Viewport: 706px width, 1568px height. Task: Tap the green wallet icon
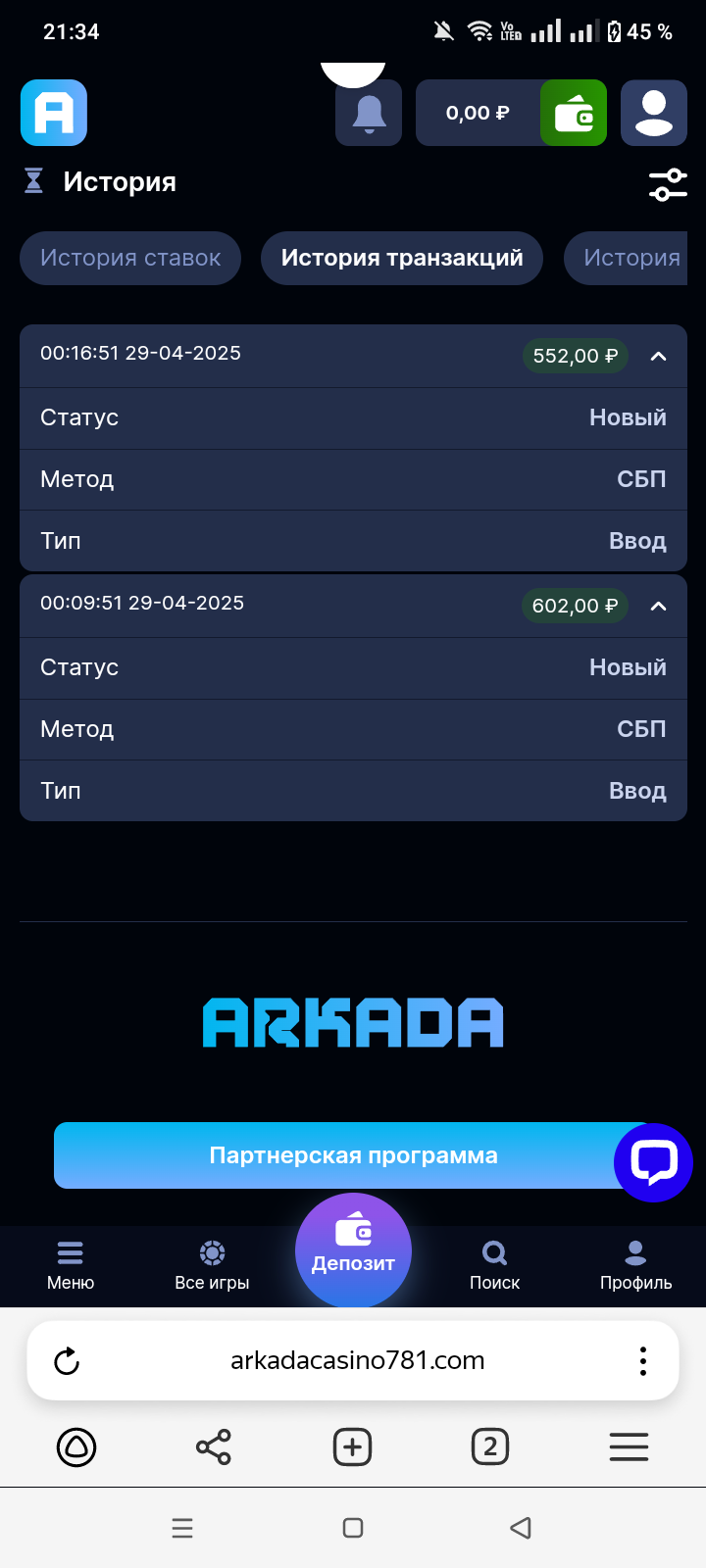[x=574, y=114]
